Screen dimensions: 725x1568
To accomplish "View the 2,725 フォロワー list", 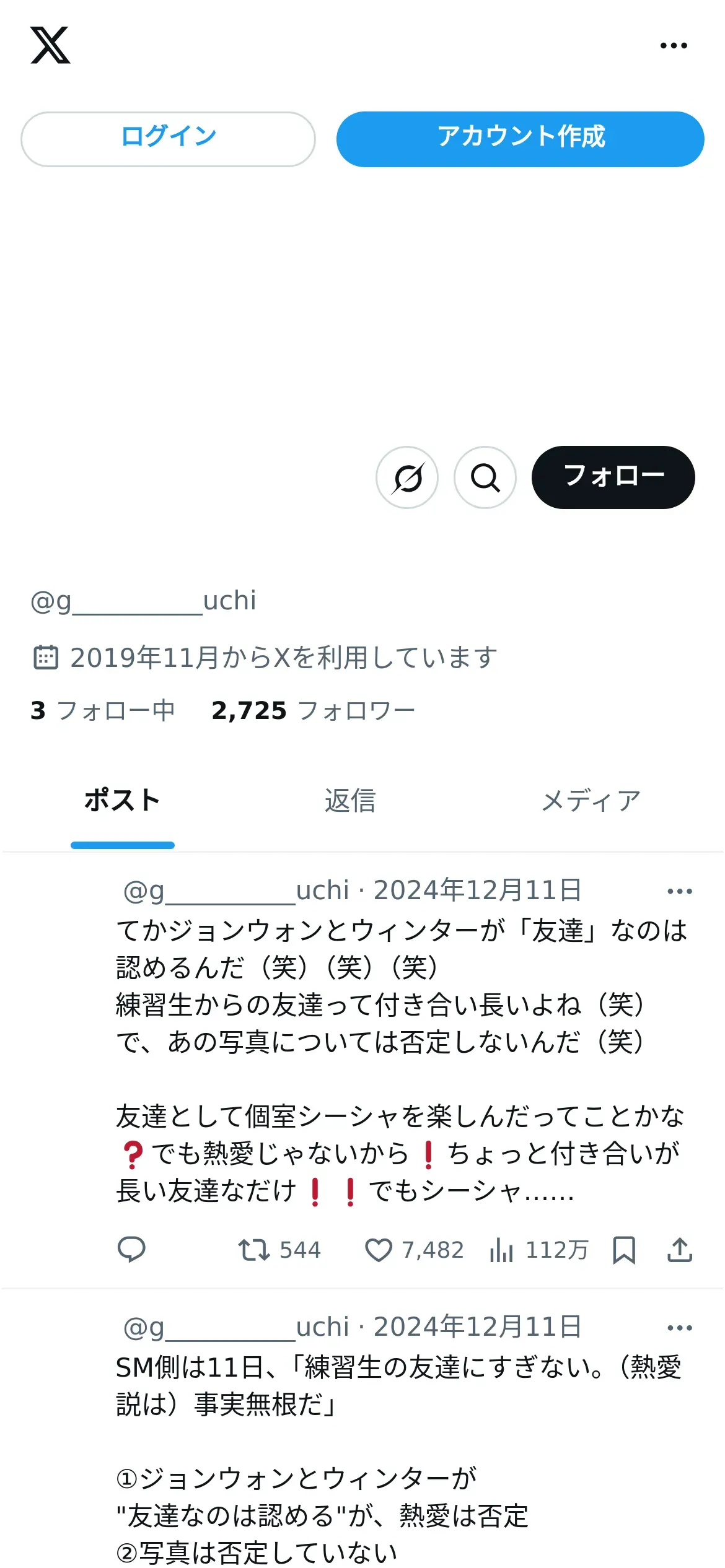I will tap(313, 710).
